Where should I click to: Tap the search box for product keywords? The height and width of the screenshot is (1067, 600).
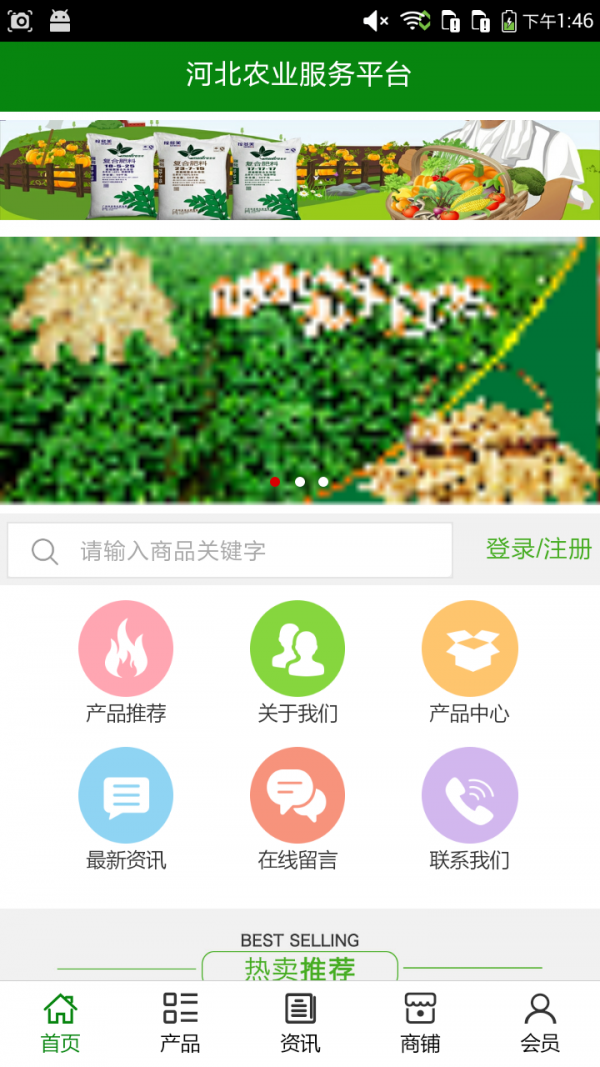tap(230, 551)
